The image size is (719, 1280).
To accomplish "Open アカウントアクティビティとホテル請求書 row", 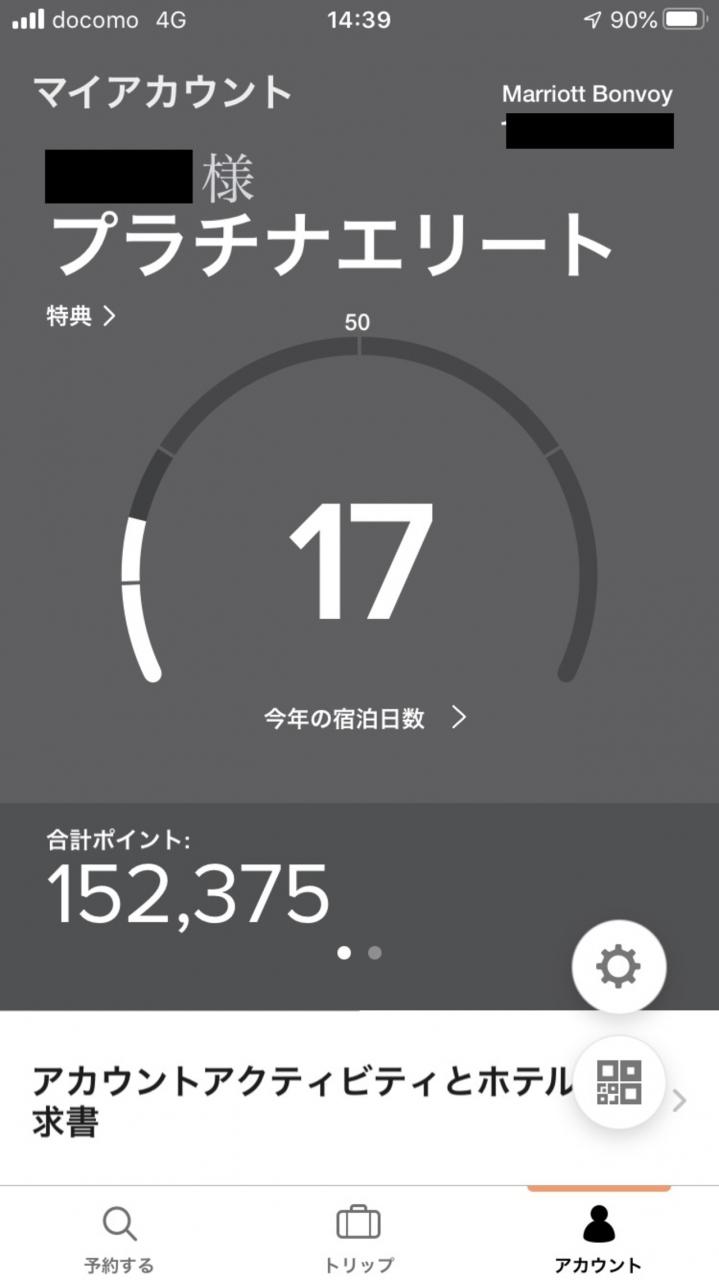I will [300, 1100].
